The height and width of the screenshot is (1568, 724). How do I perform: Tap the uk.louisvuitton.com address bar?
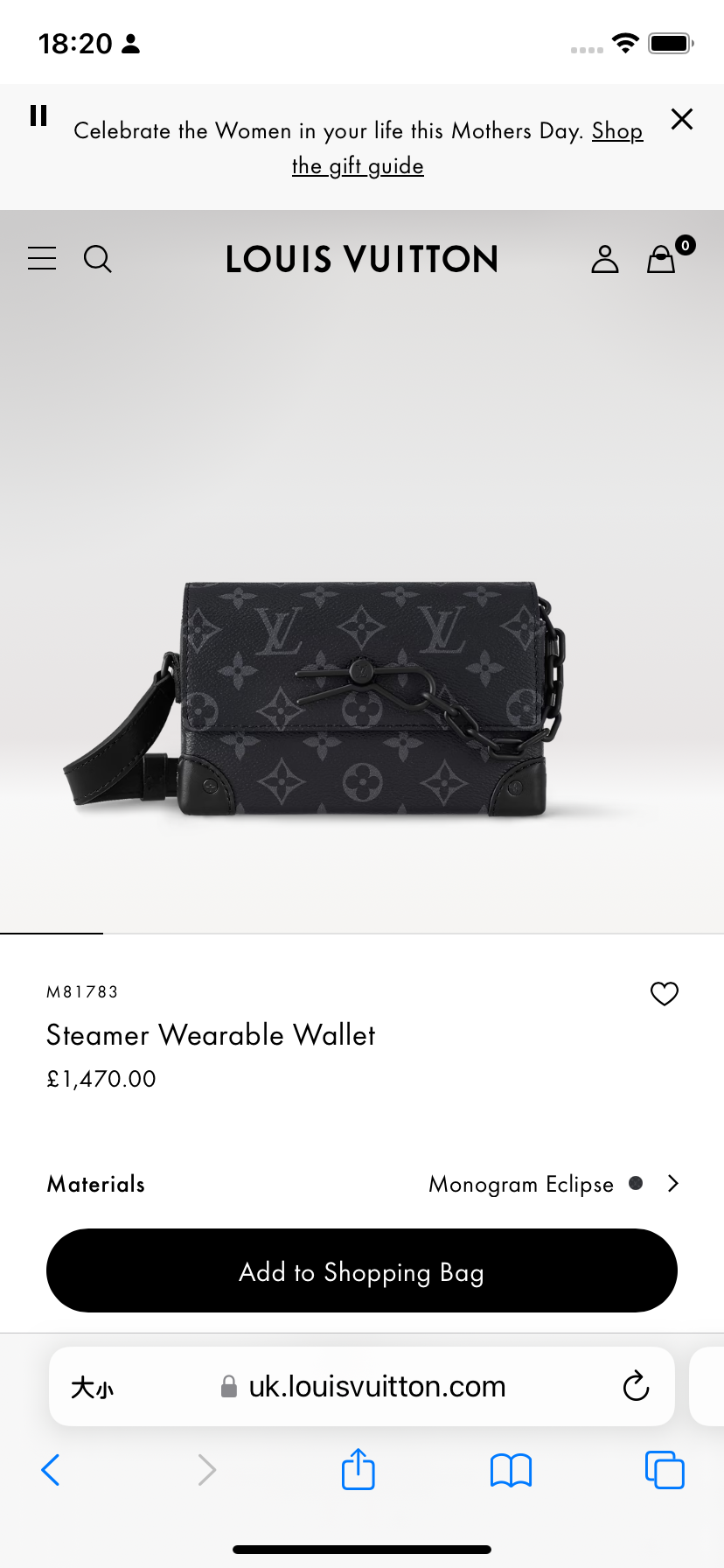pos(376,1387)
